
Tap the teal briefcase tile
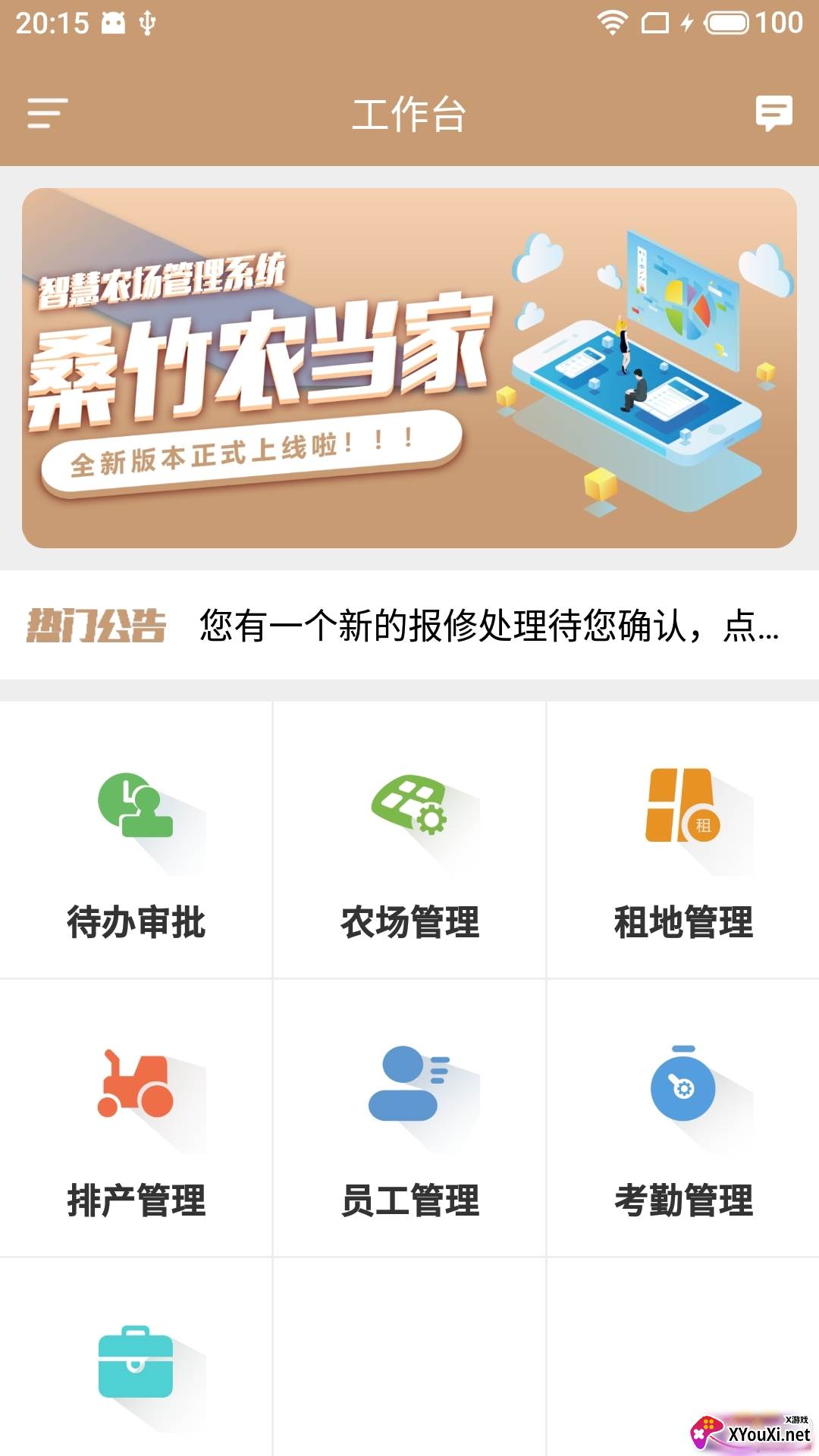tap(136, 1361)
